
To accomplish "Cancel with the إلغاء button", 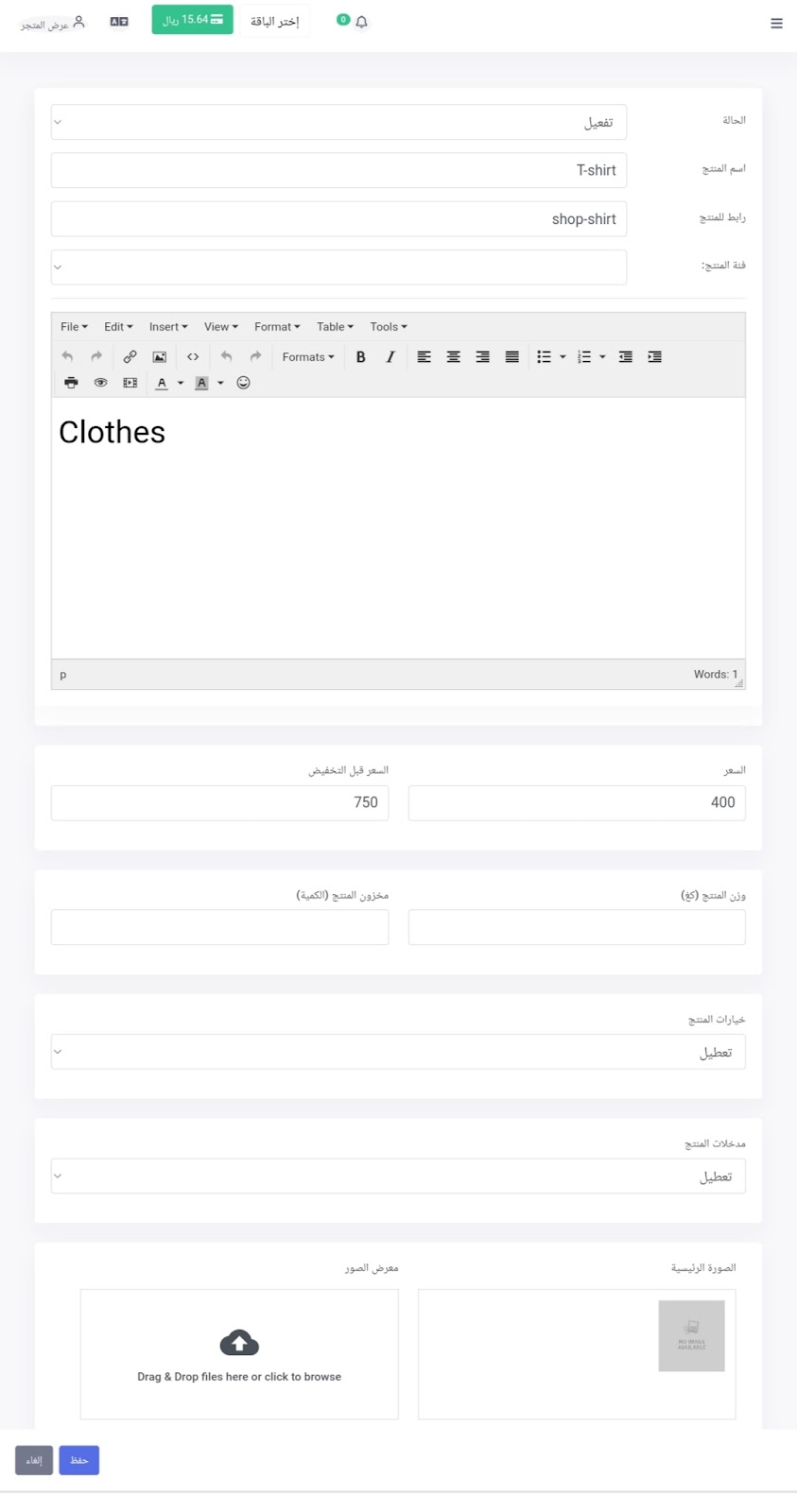I will click(34, 1460).
